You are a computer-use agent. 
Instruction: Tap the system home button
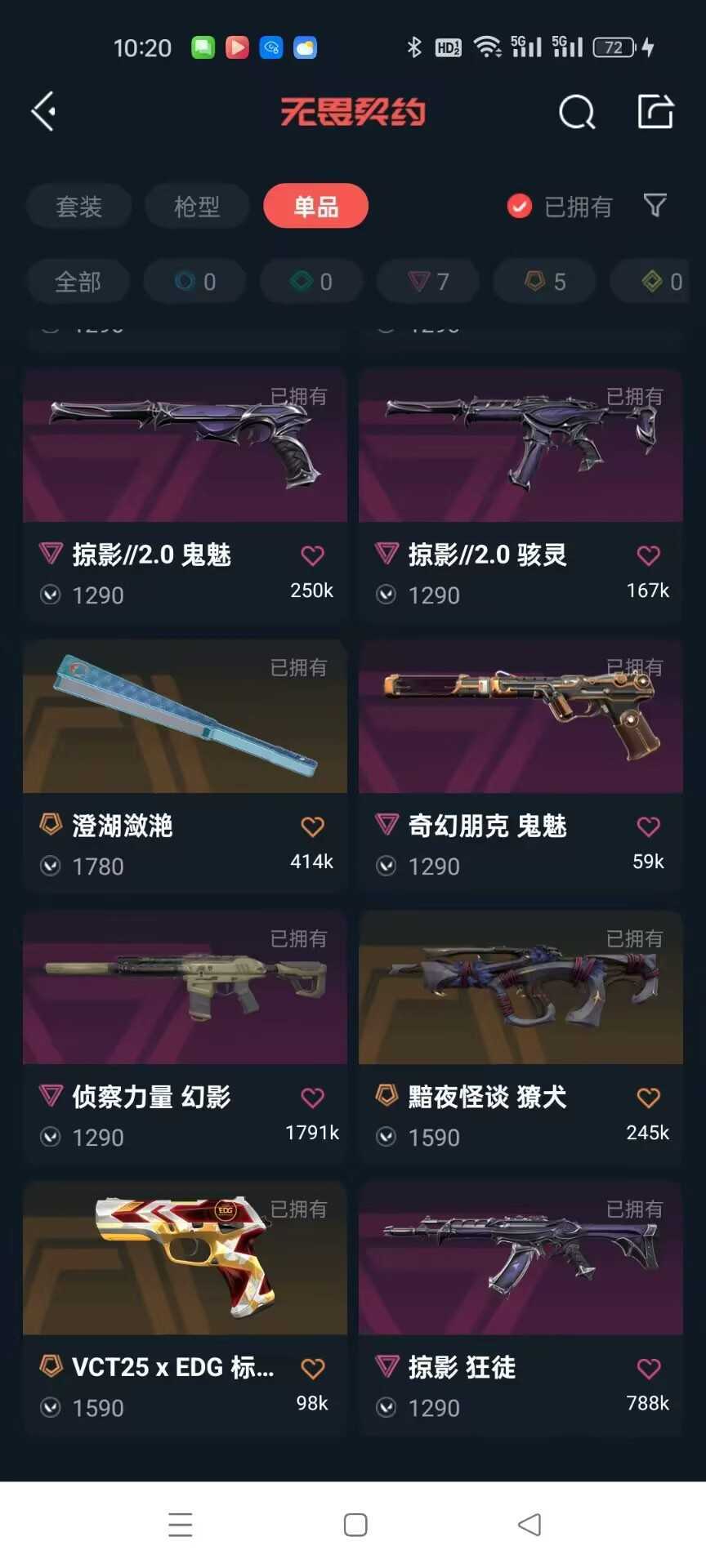355,1525
